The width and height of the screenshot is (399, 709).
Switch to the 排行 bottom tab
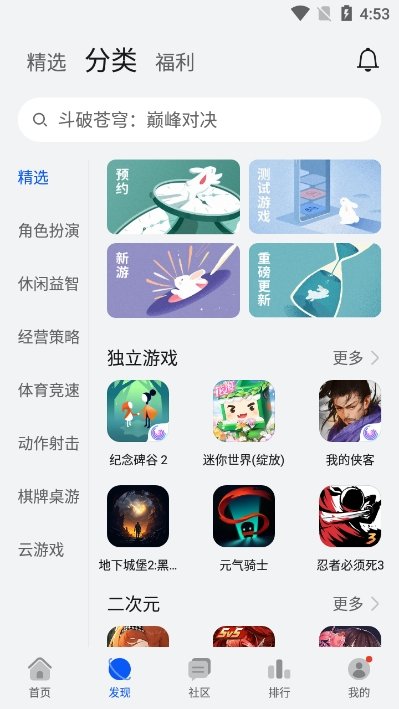pos(279,677)
